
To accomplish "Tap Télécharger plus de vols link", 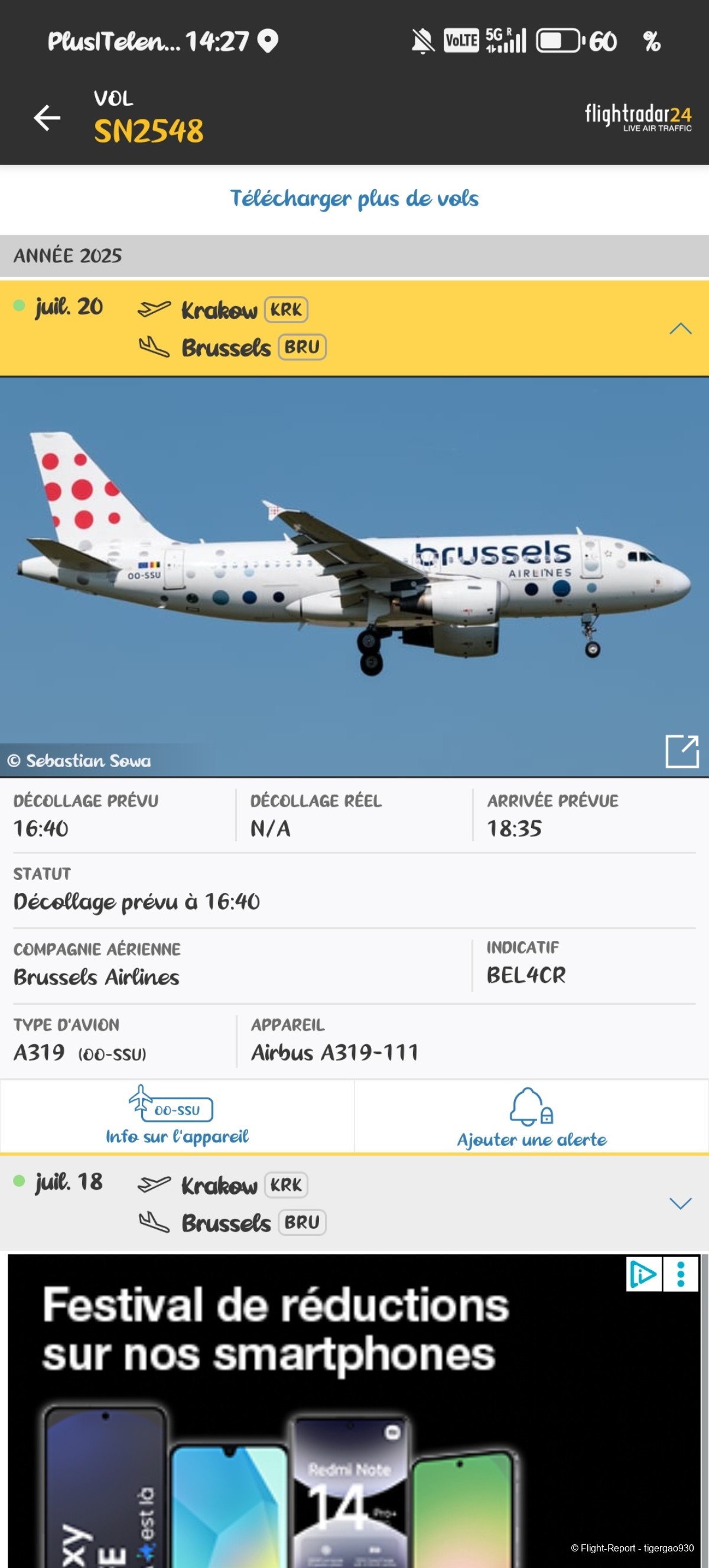I will pos(354,199).
